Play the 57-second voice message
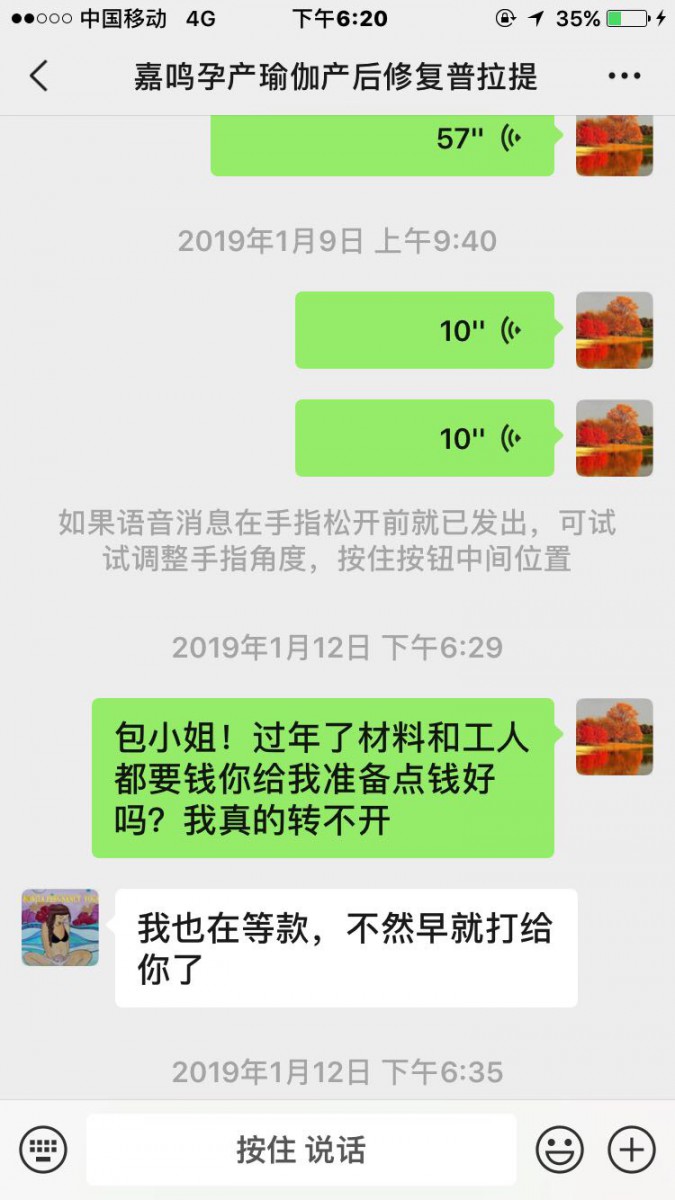675x1200 pixels. click(382, 140)
